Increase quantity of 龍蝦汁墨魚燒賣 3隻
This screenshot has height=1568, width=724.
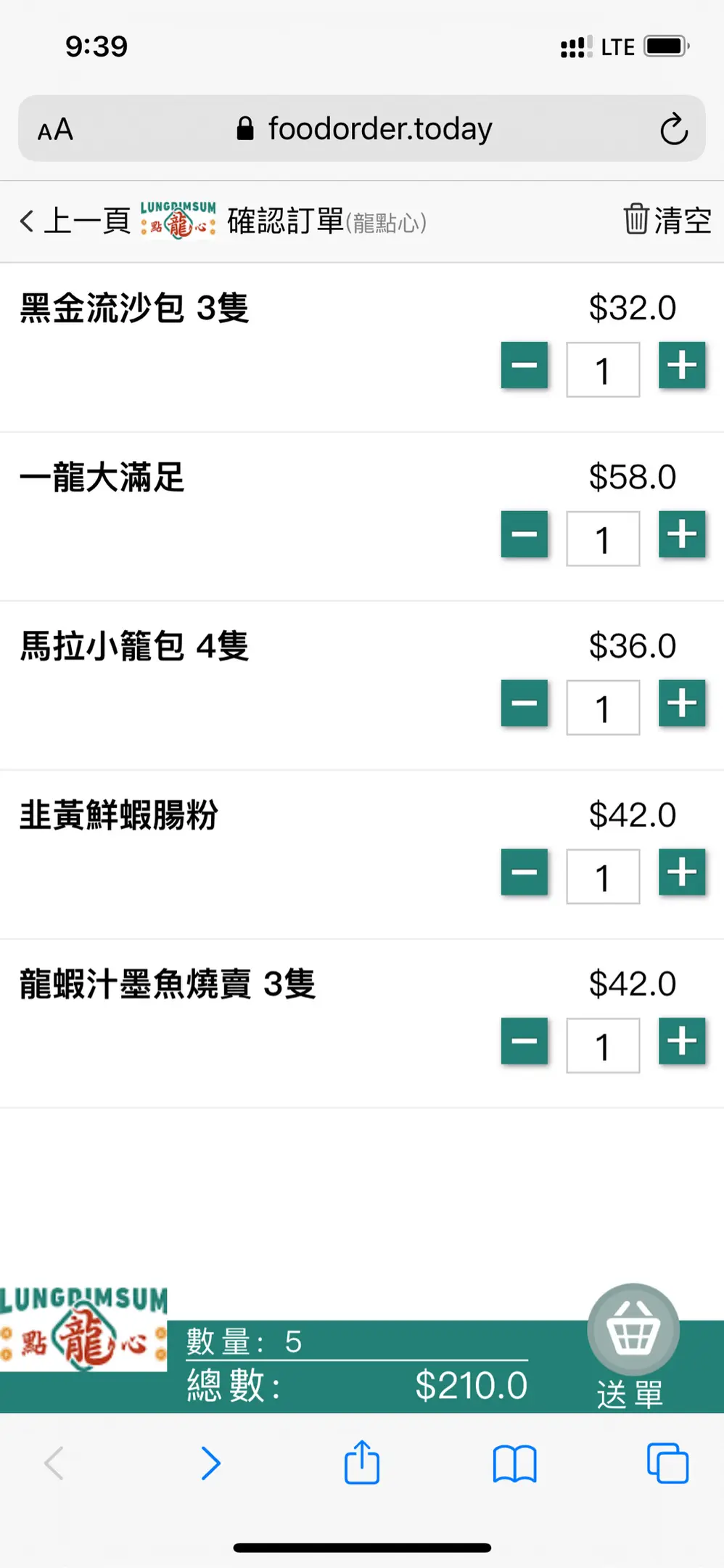pos(681,1042)
